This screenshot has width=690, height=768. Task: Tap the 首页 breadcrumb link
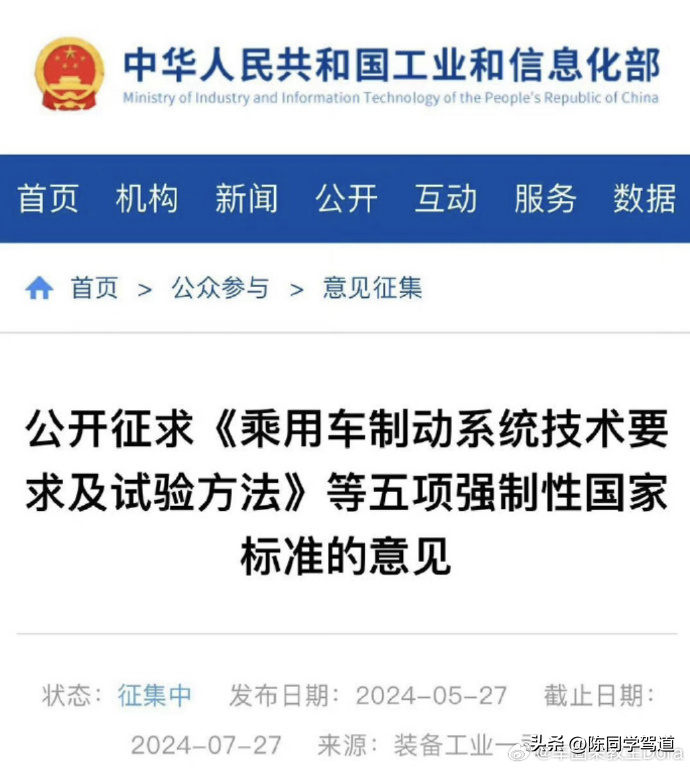(94, 289)
